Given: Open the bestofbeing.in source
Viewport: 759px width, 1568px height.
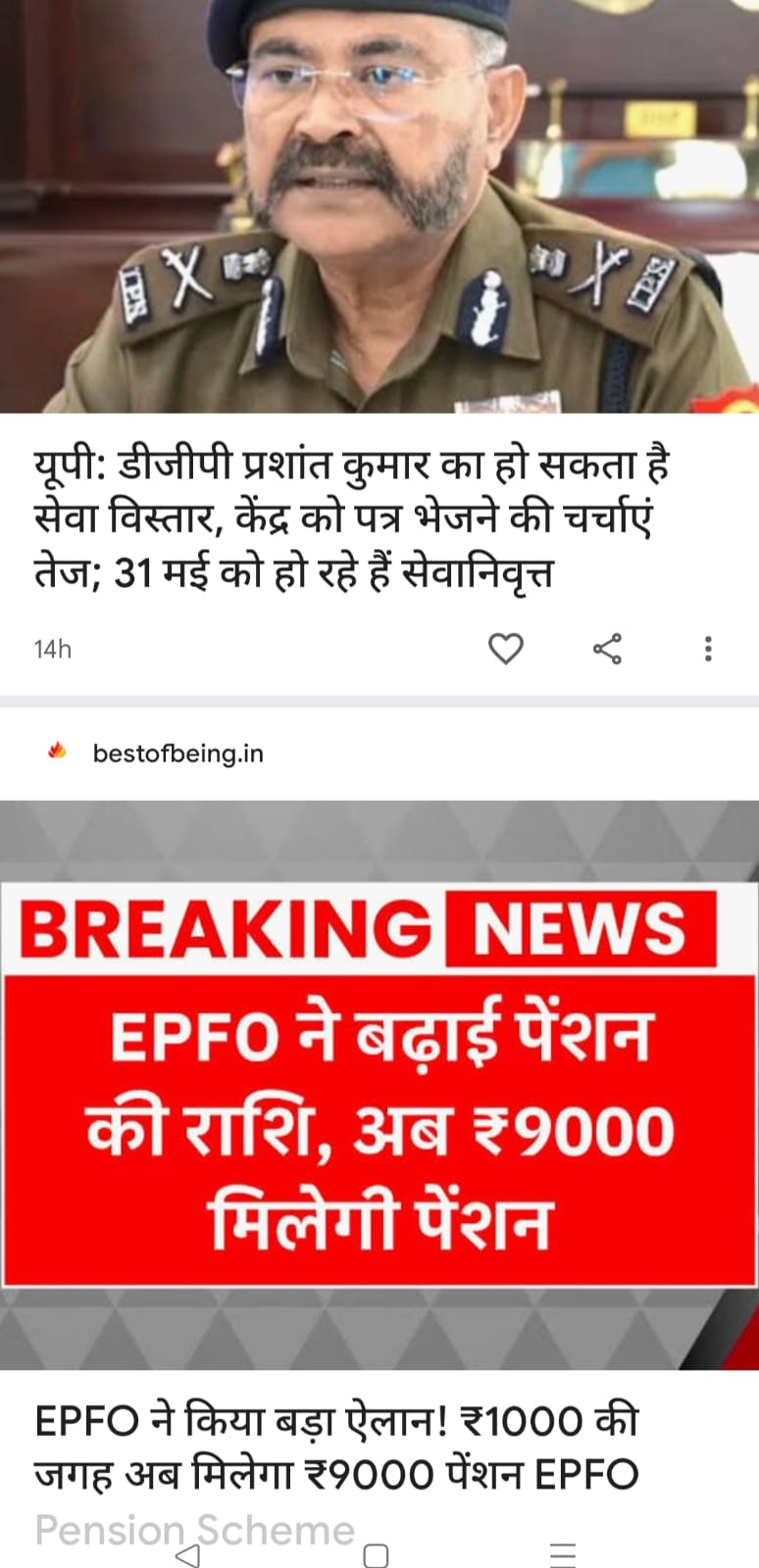Looking at the screenshot, I should pyautogui.click(x=177, y=754).
